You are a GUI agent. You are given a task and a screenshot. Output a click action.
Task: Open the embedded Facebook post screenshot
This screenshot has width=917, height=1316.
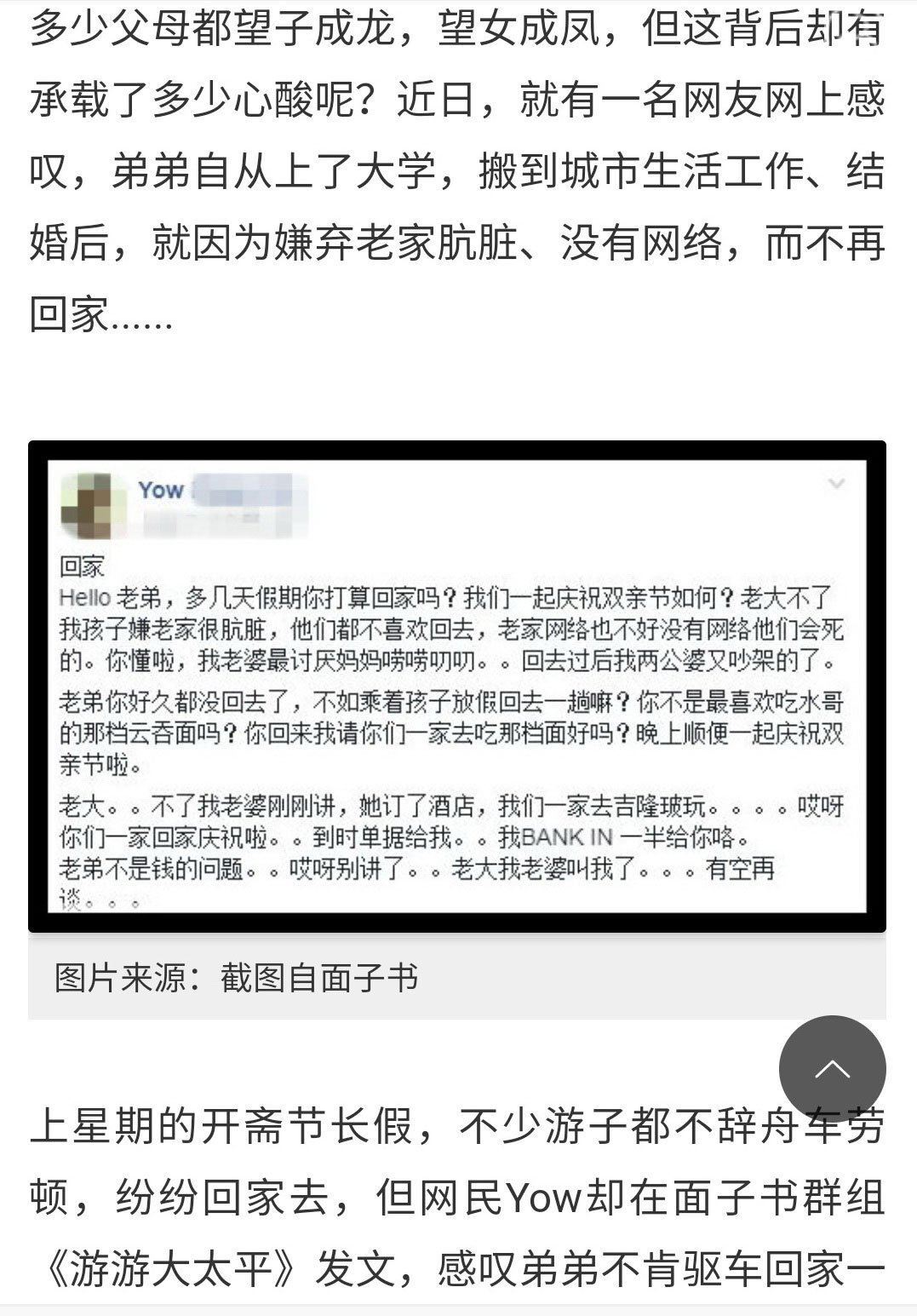tap(457, 687)
